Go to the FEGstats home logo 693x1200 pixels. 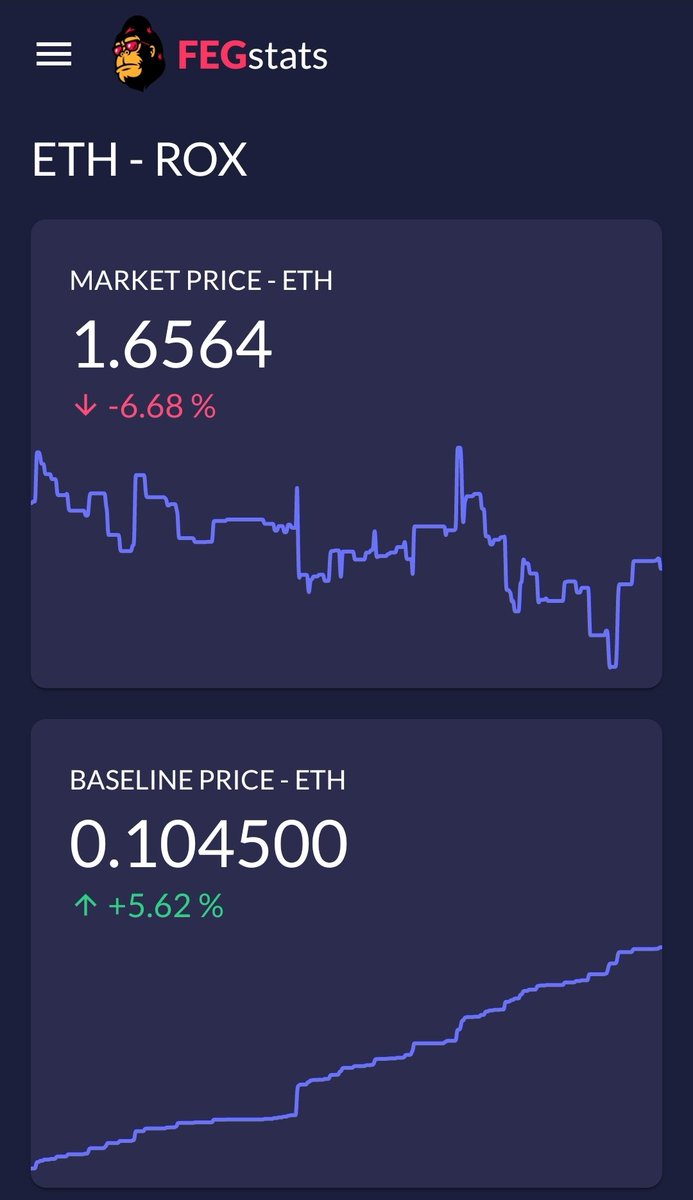(x=221, y=55)
